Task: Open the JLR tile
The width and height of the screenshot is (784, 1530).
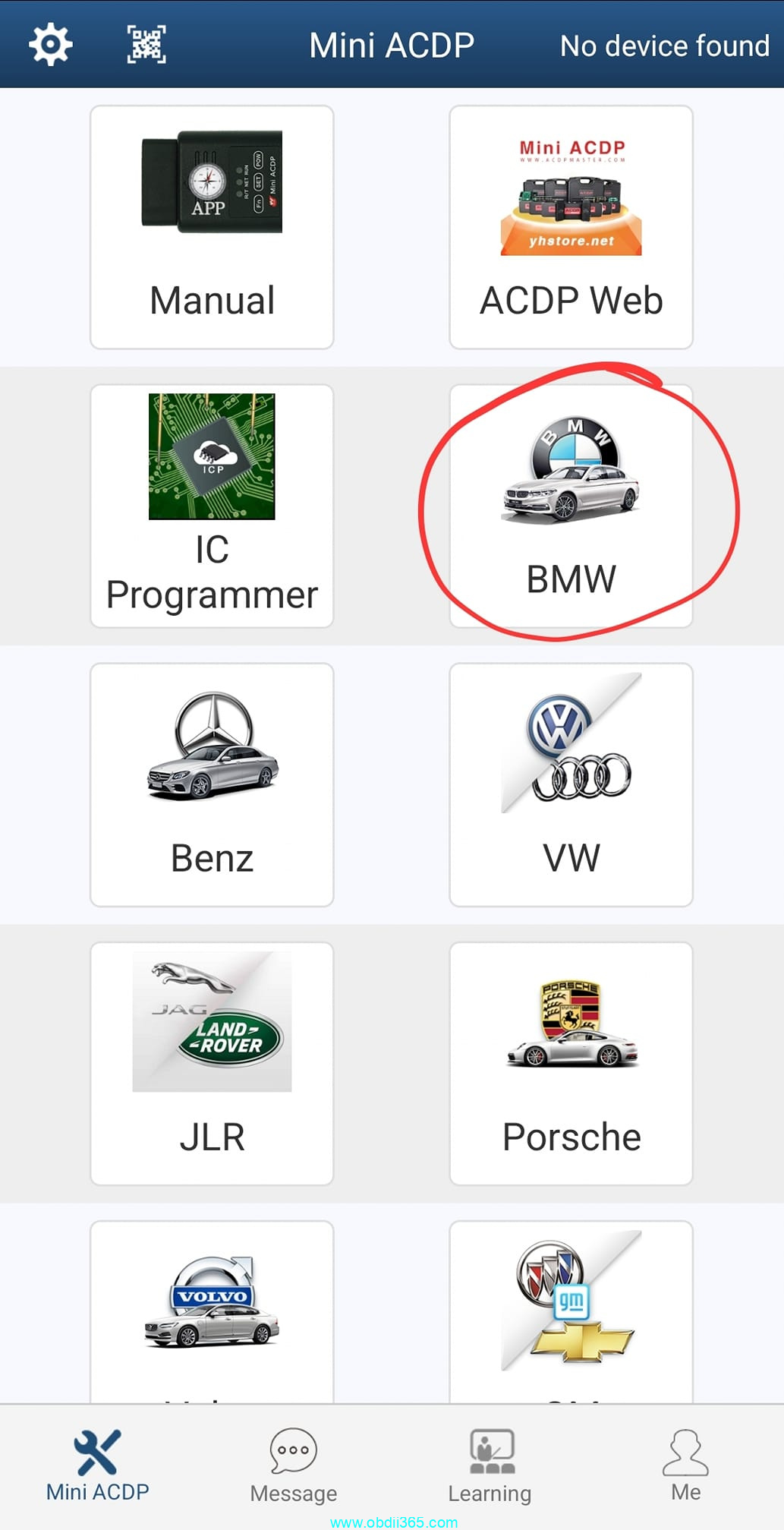Action: pyautogui.click(x=212, y=1063)
